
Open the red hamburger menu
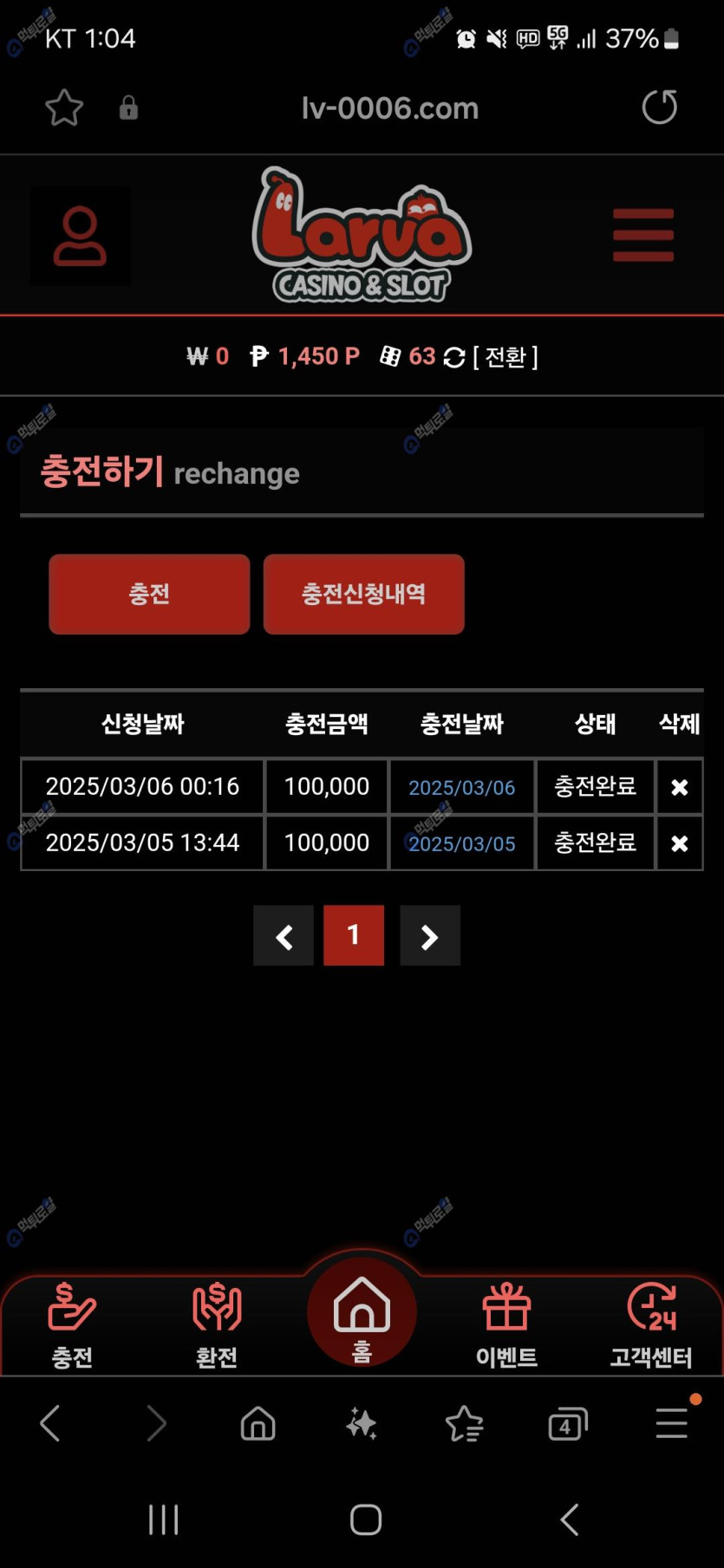coord(642,235)
